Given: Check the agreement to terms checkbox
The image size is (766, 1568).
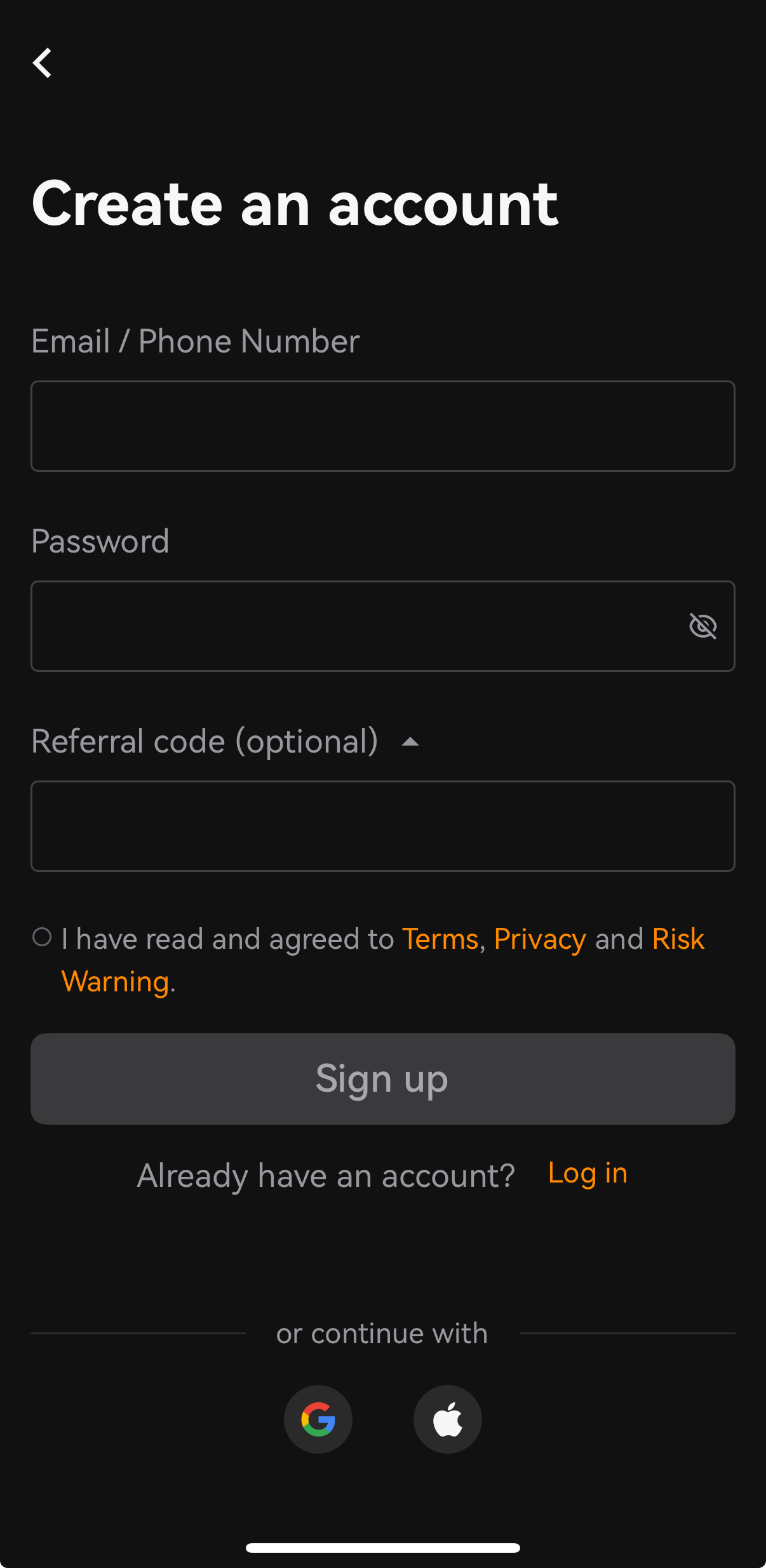Looking at the screenshot, I should 42,937.
